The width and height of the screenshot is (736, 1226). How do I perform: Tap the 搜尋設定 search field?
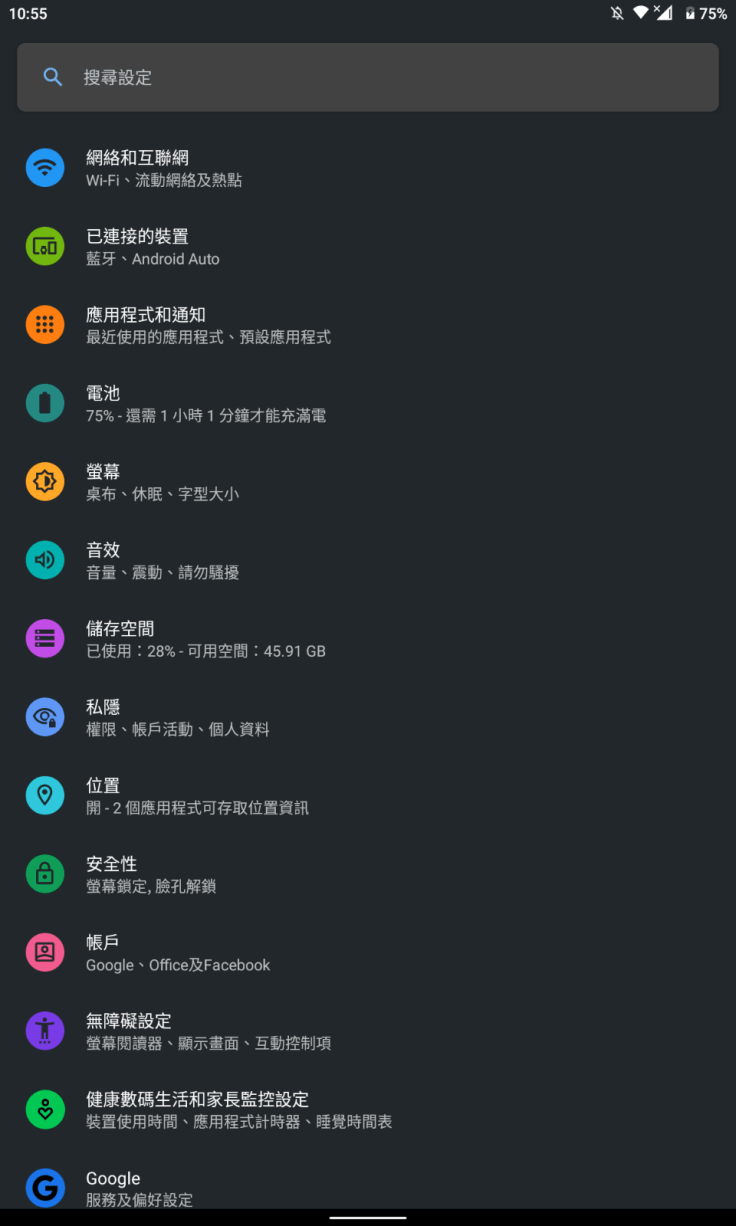[x=367, y=77]
